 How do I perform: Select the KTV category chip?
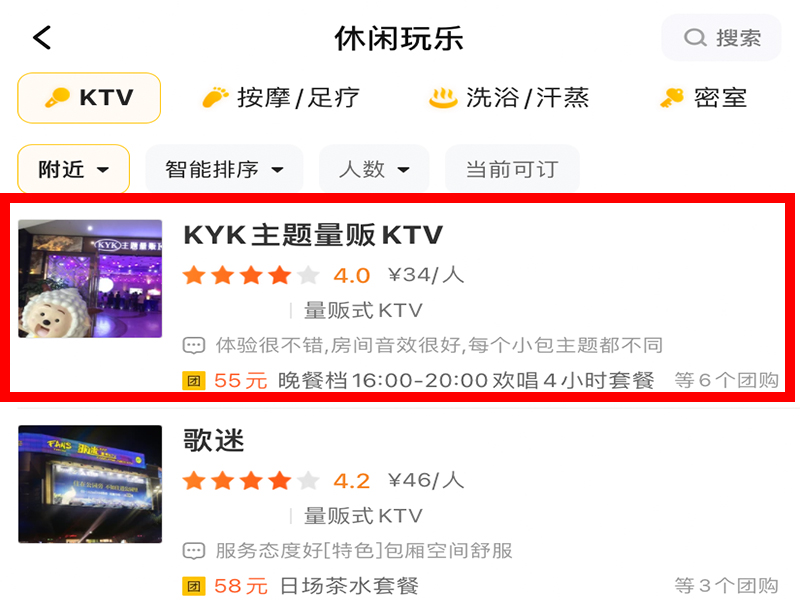(89, 98)
